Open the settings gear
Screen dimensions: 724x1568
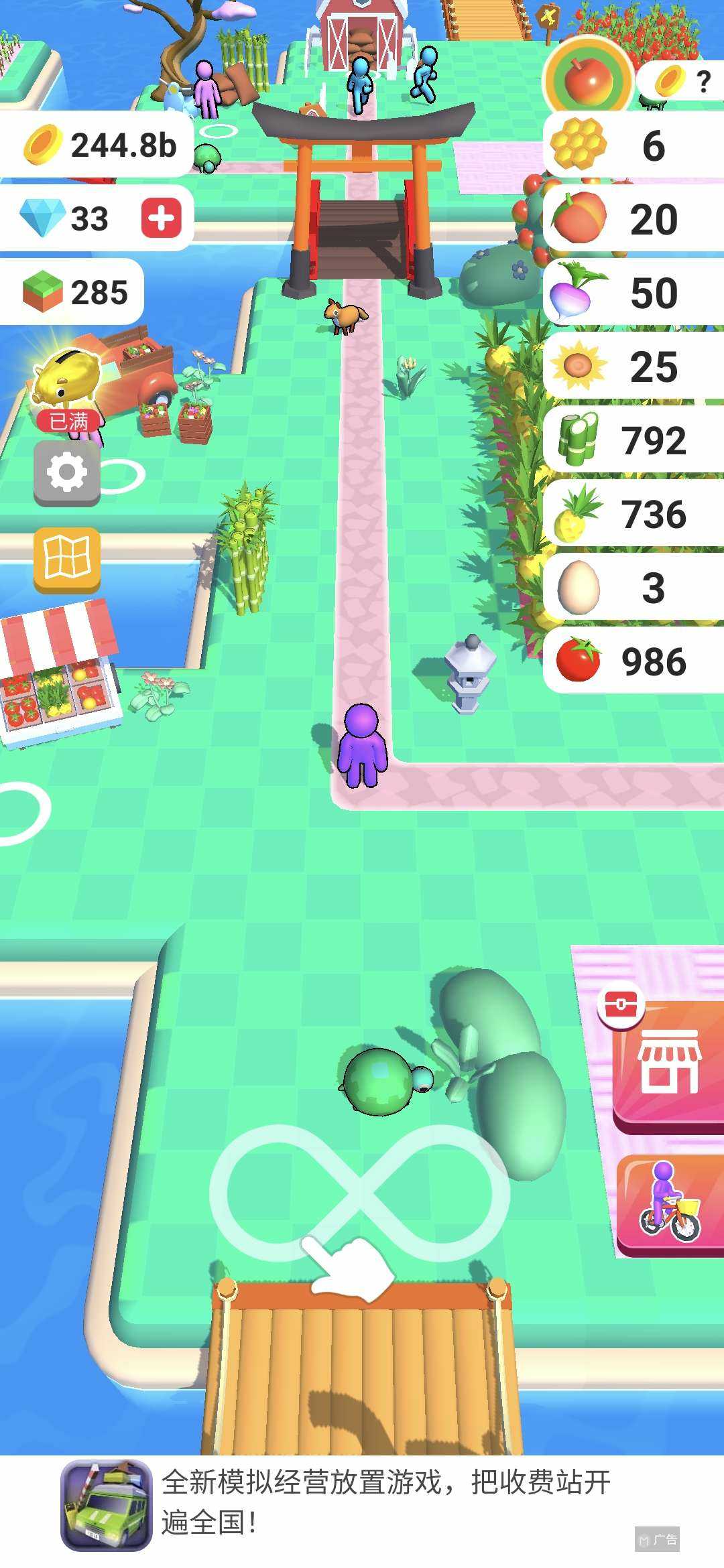point(67,472)
